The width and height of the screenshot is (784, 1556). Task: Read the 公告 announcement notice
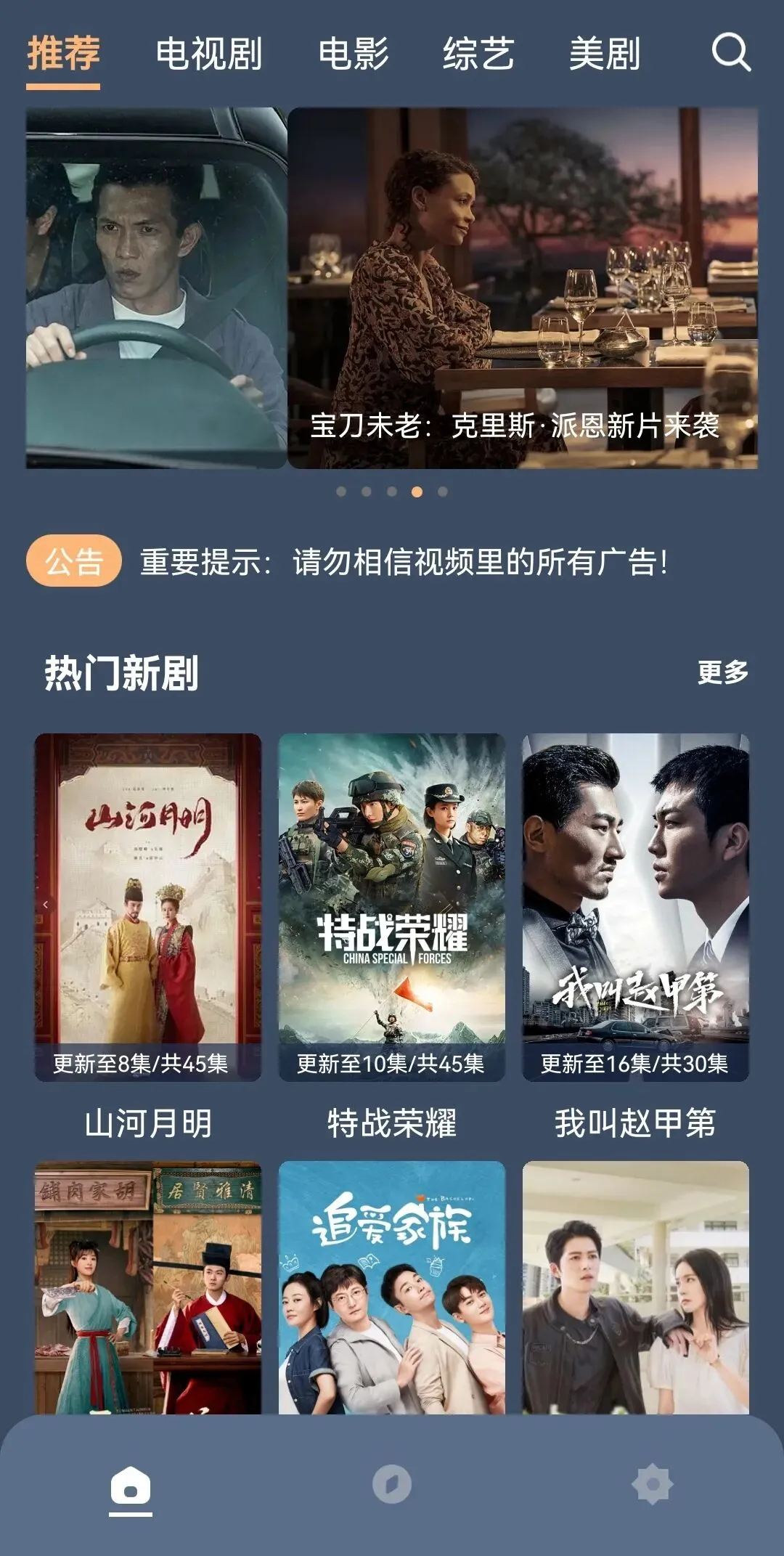[403, 561]
